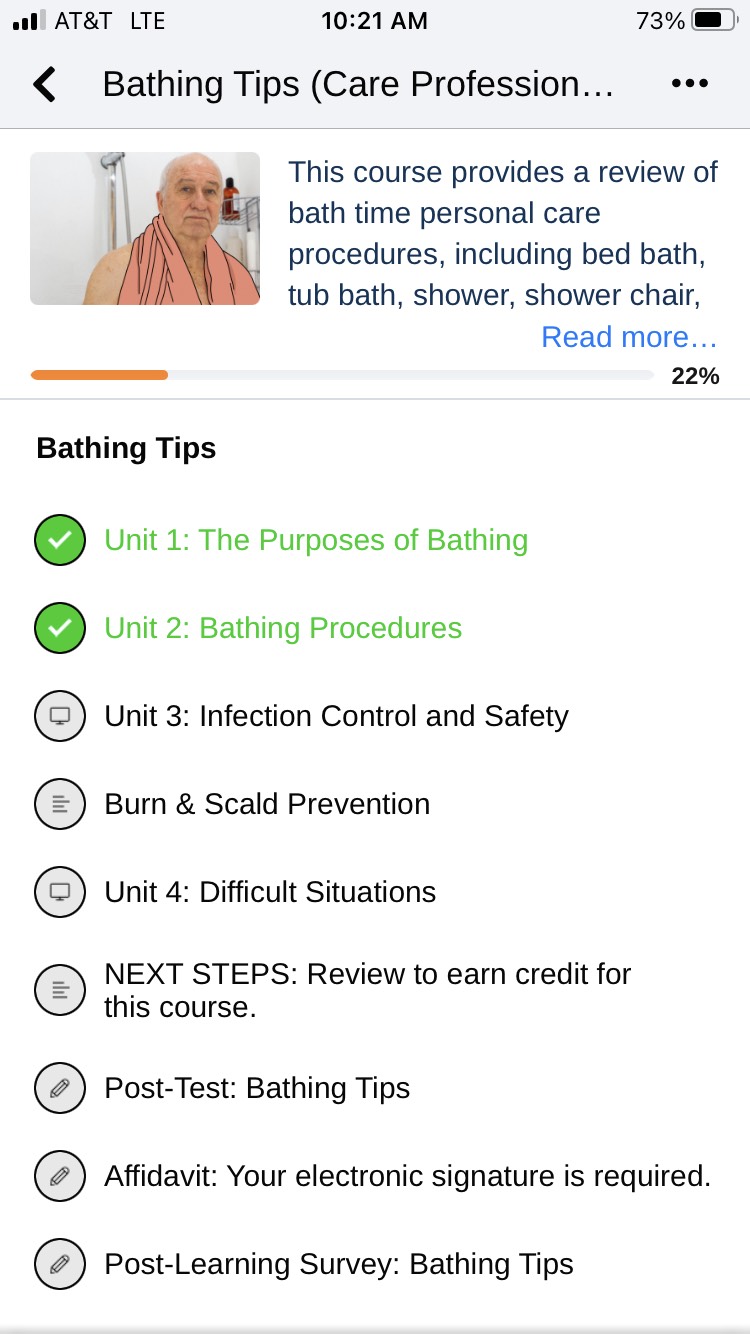Screen dimensions: 750x1334
Task: Select Unit 4: Difficult Situations
Action: pos(270,892)
